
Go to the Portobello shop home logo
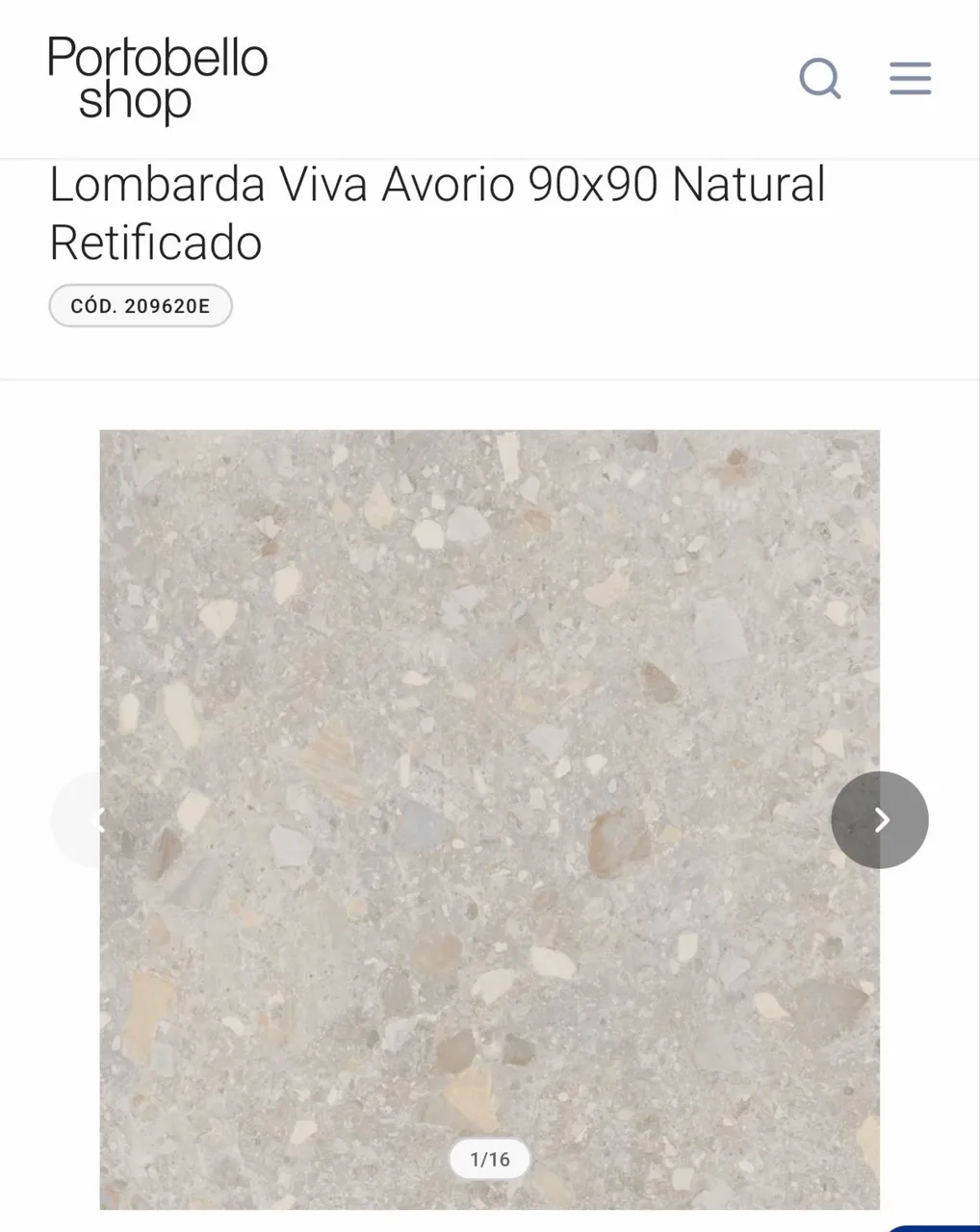coord(158,80)
